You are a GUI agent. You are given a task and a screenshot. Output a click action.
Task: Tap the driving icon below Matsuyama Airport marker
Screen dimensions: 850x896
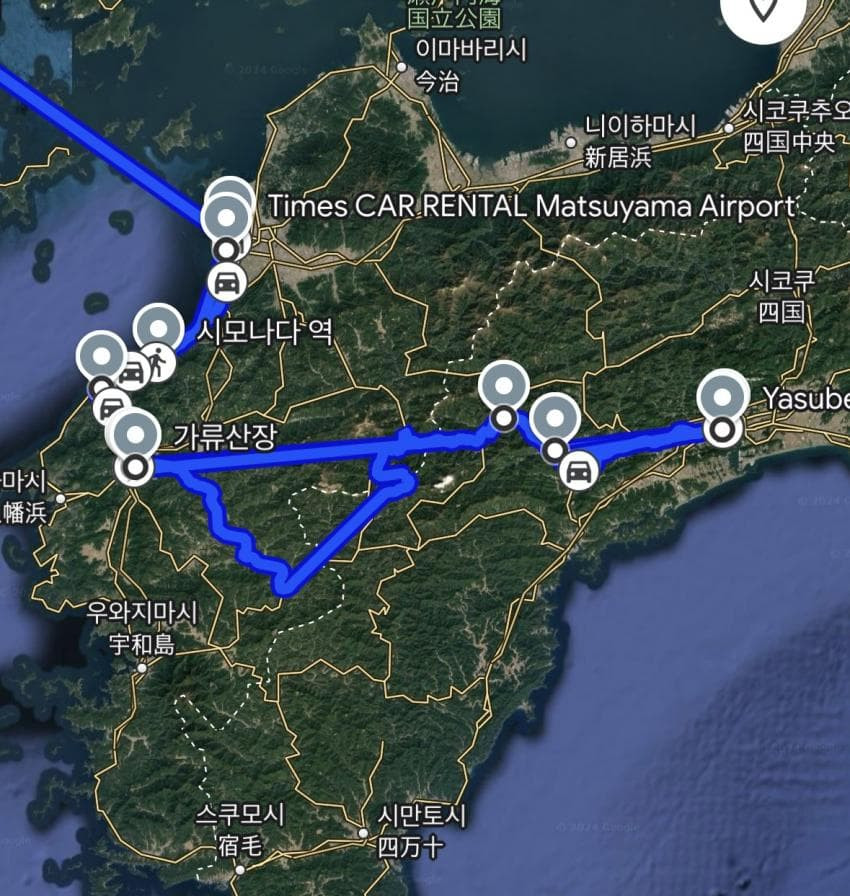228,281
